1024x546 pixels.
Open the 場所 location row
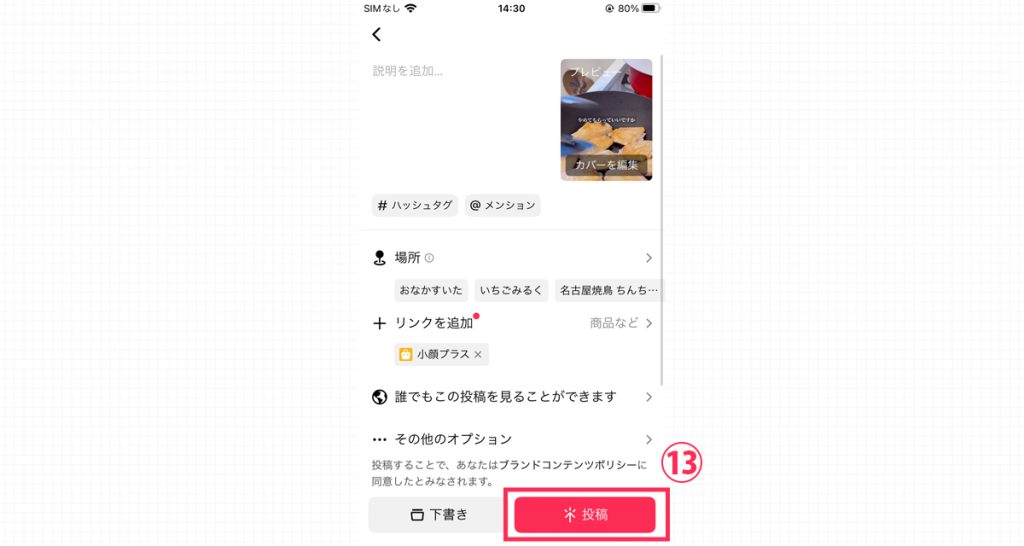(512, 258)
